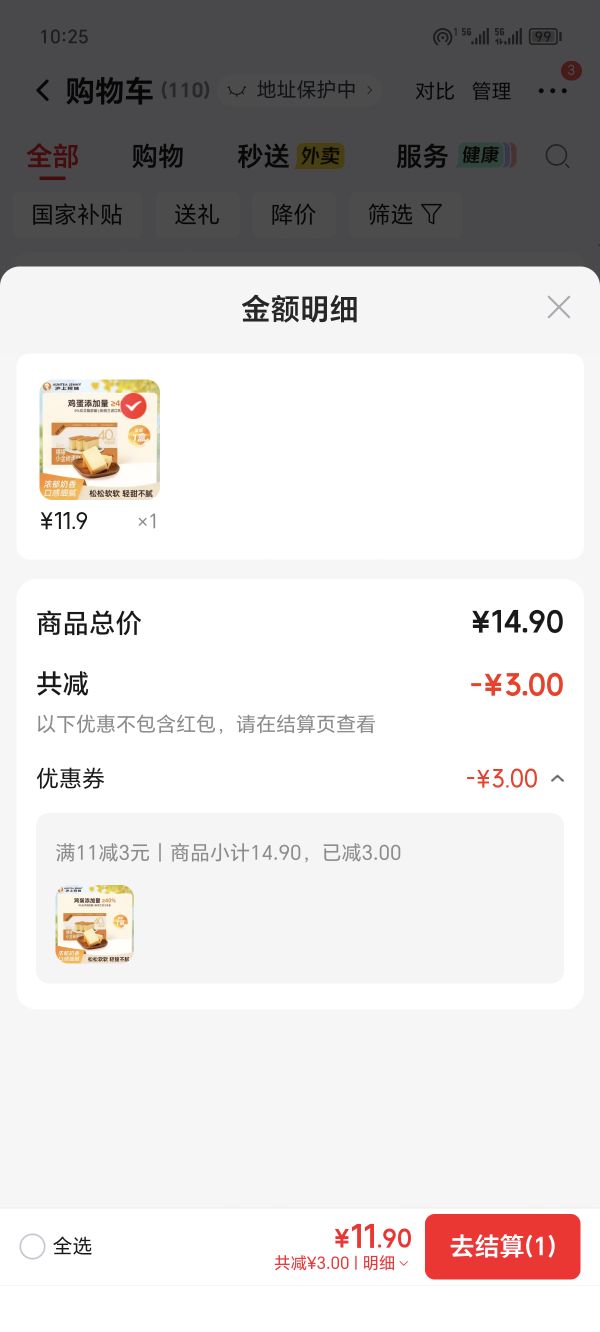Open the cake product priced ¥11.9
The image size is (600, 1332).
point(100,440)
